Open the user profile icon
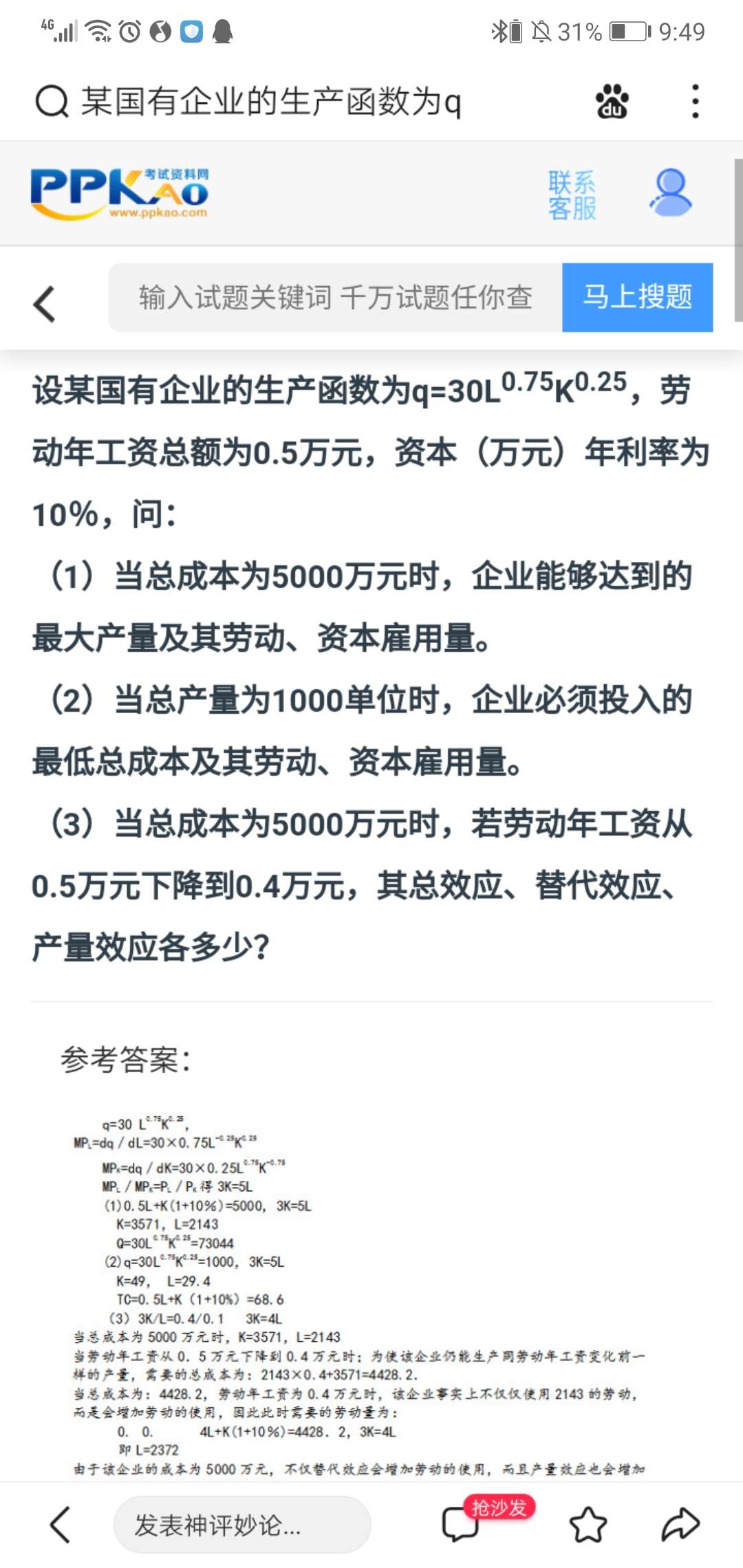Viewport: 743px width, 1568px height. 671,193
